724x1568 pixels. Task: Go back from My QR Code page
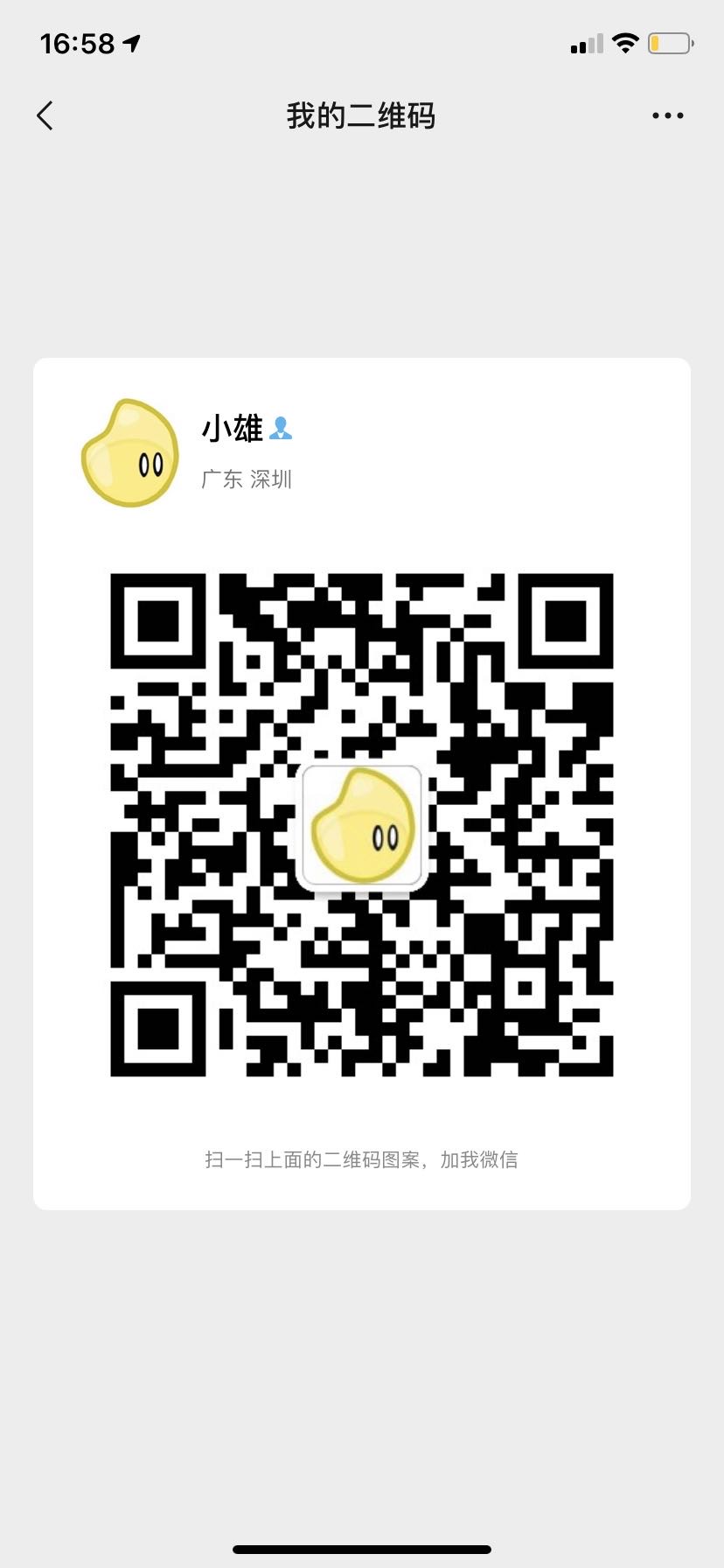point(45,115)
